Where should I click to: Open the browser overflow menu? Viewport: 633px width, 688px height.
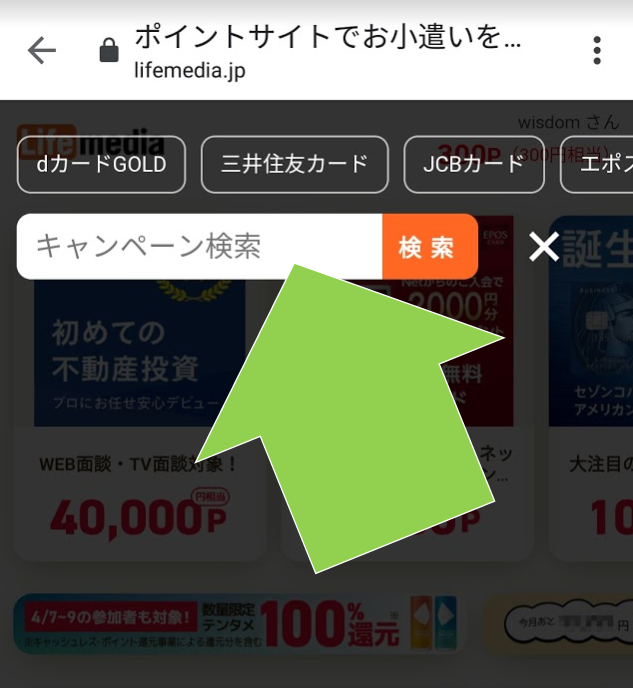(x=597, y=51)
